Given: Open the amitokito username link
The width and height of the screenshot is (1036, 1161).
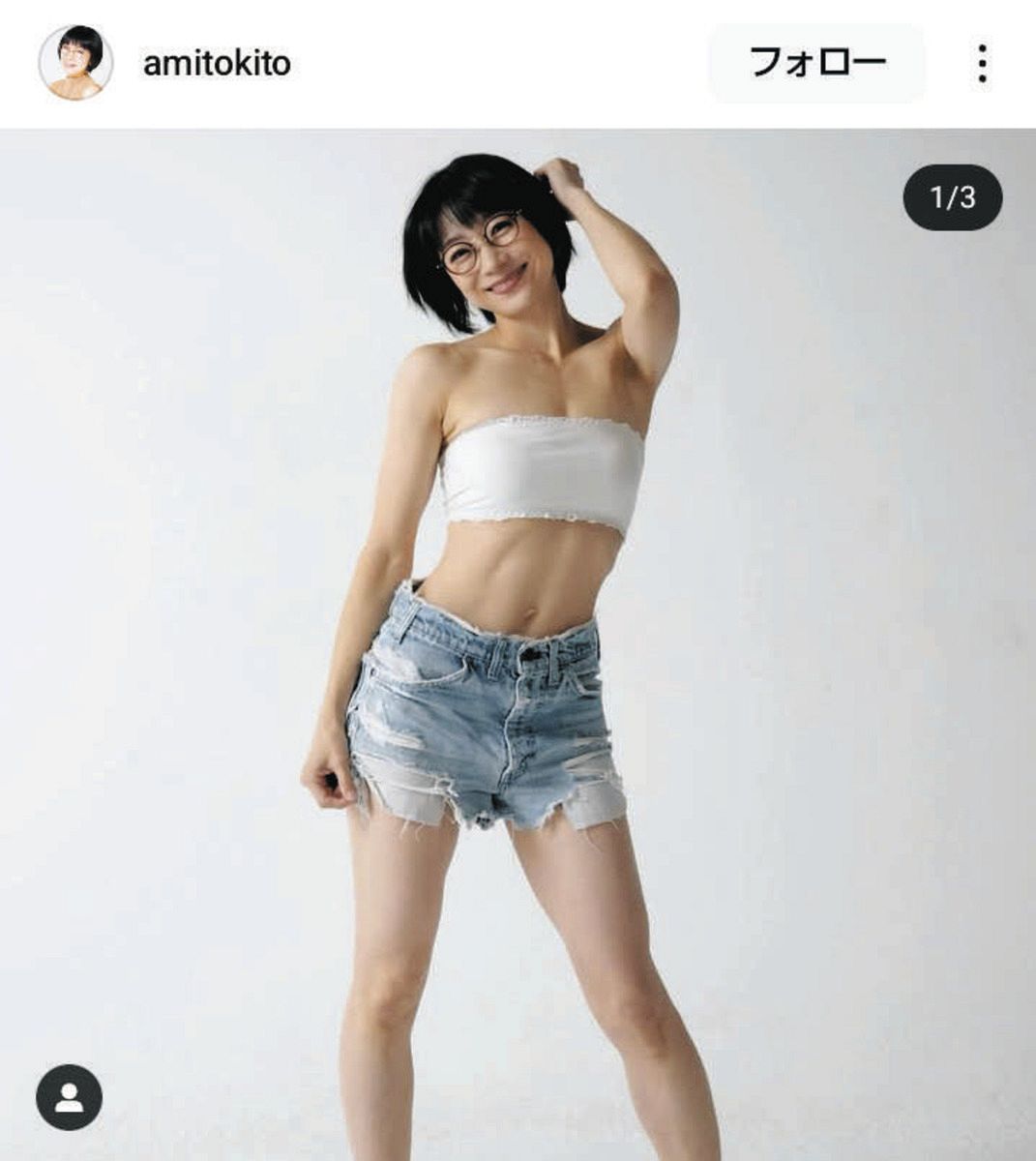Looking at the screenshot, I should 217,65.
